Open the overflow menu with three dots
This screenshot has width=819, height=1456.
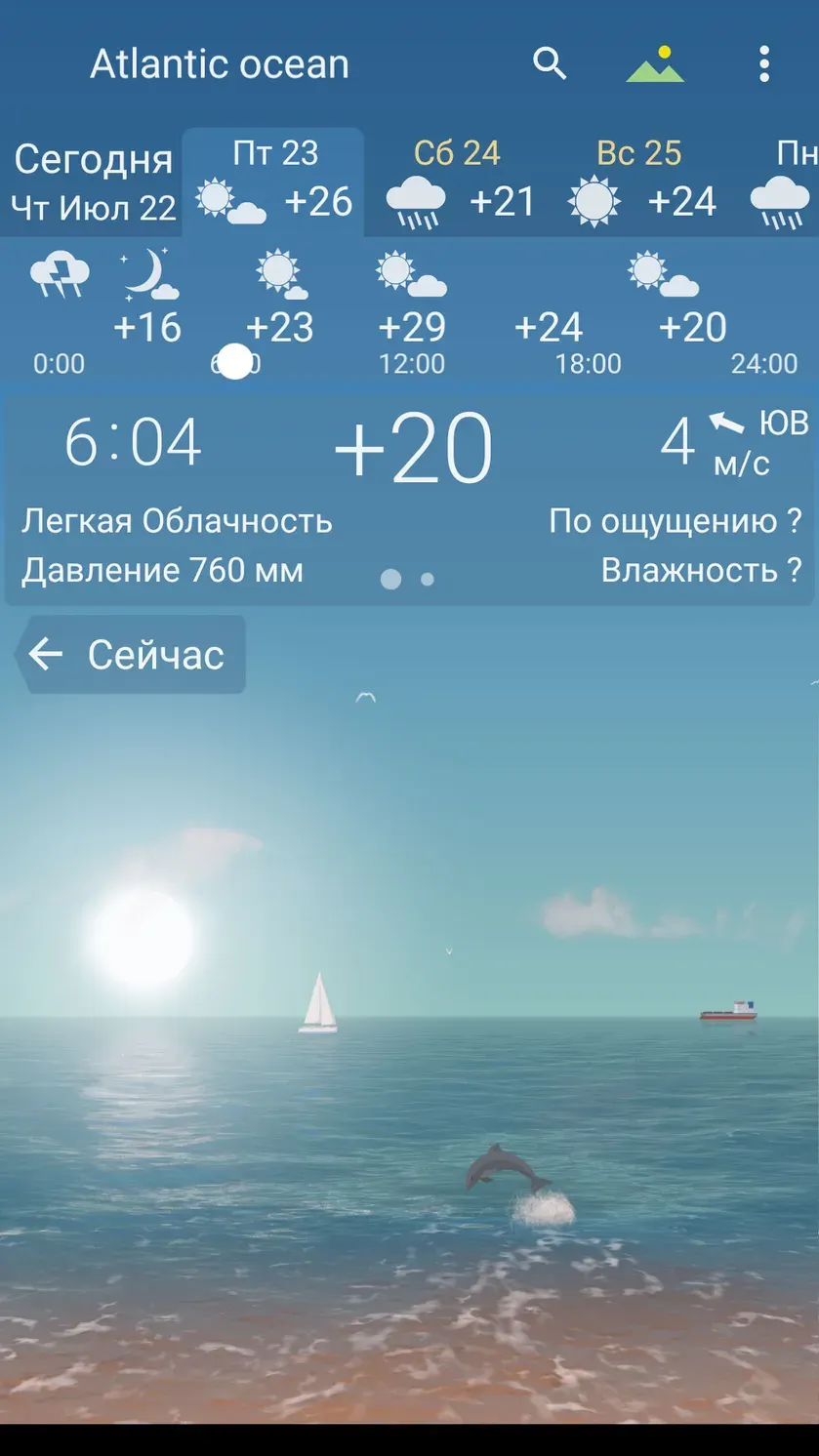[x=764, y=62]
